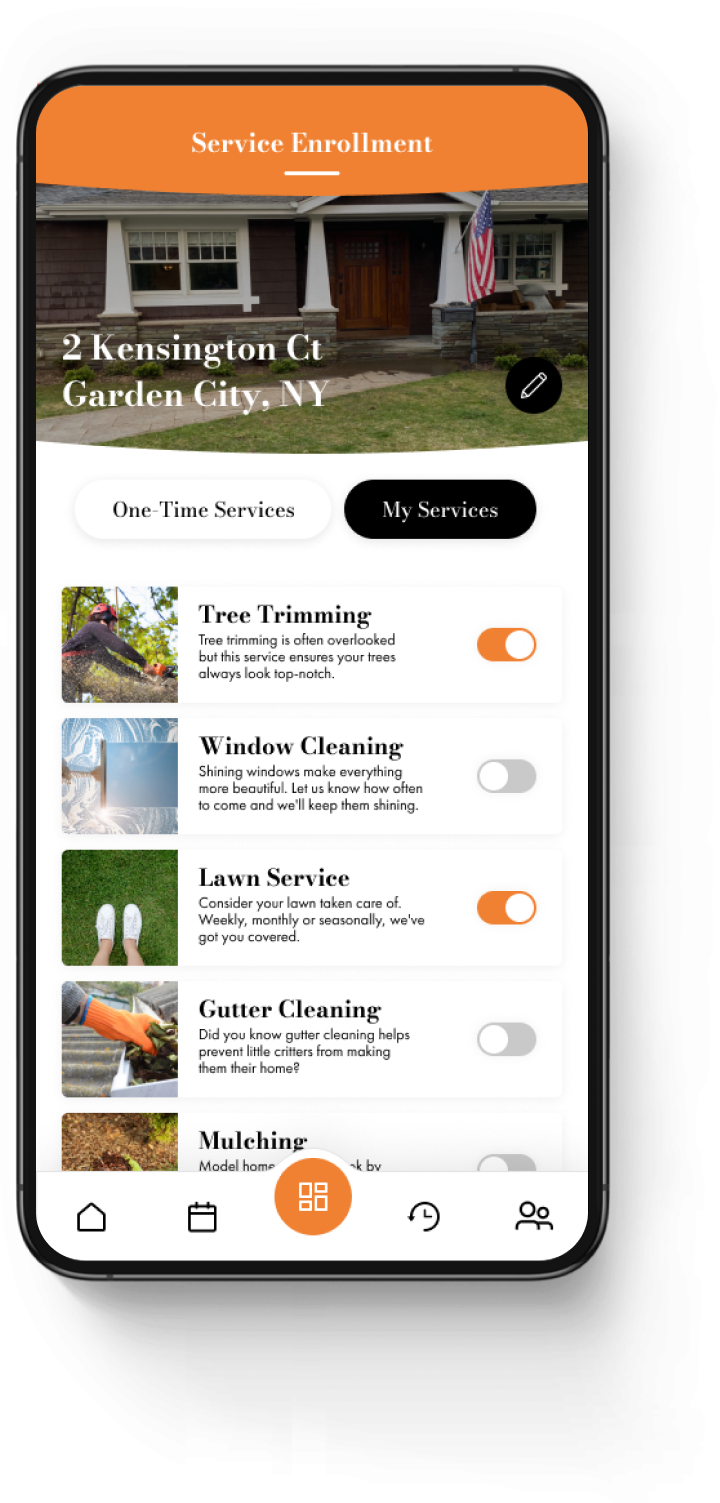Open the calendar tab
The image size is (720, 1503).
click(202, 1217)
